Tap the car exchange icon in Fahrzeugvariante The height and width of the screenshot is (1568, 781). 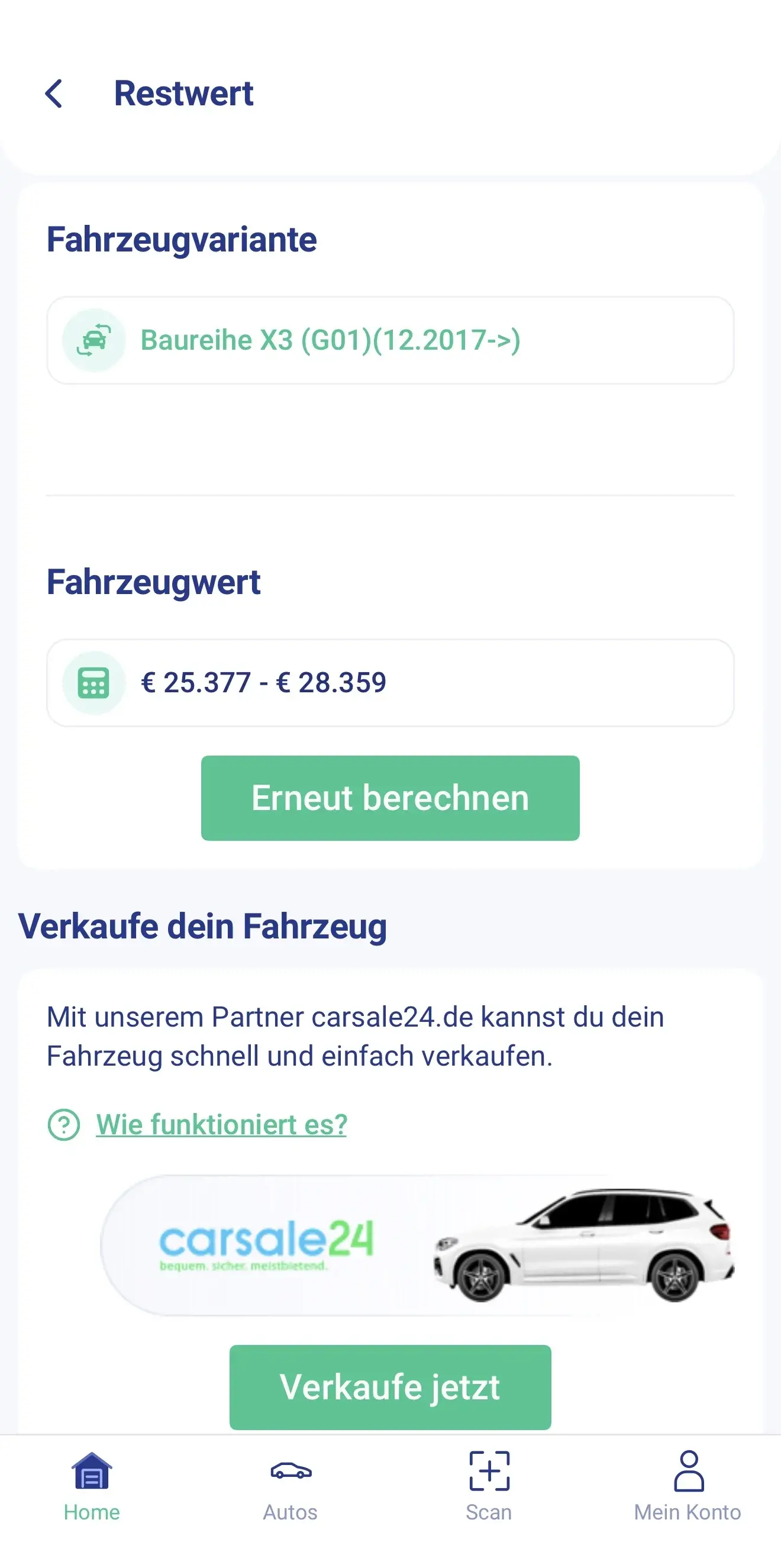click(x=94, y=341)
